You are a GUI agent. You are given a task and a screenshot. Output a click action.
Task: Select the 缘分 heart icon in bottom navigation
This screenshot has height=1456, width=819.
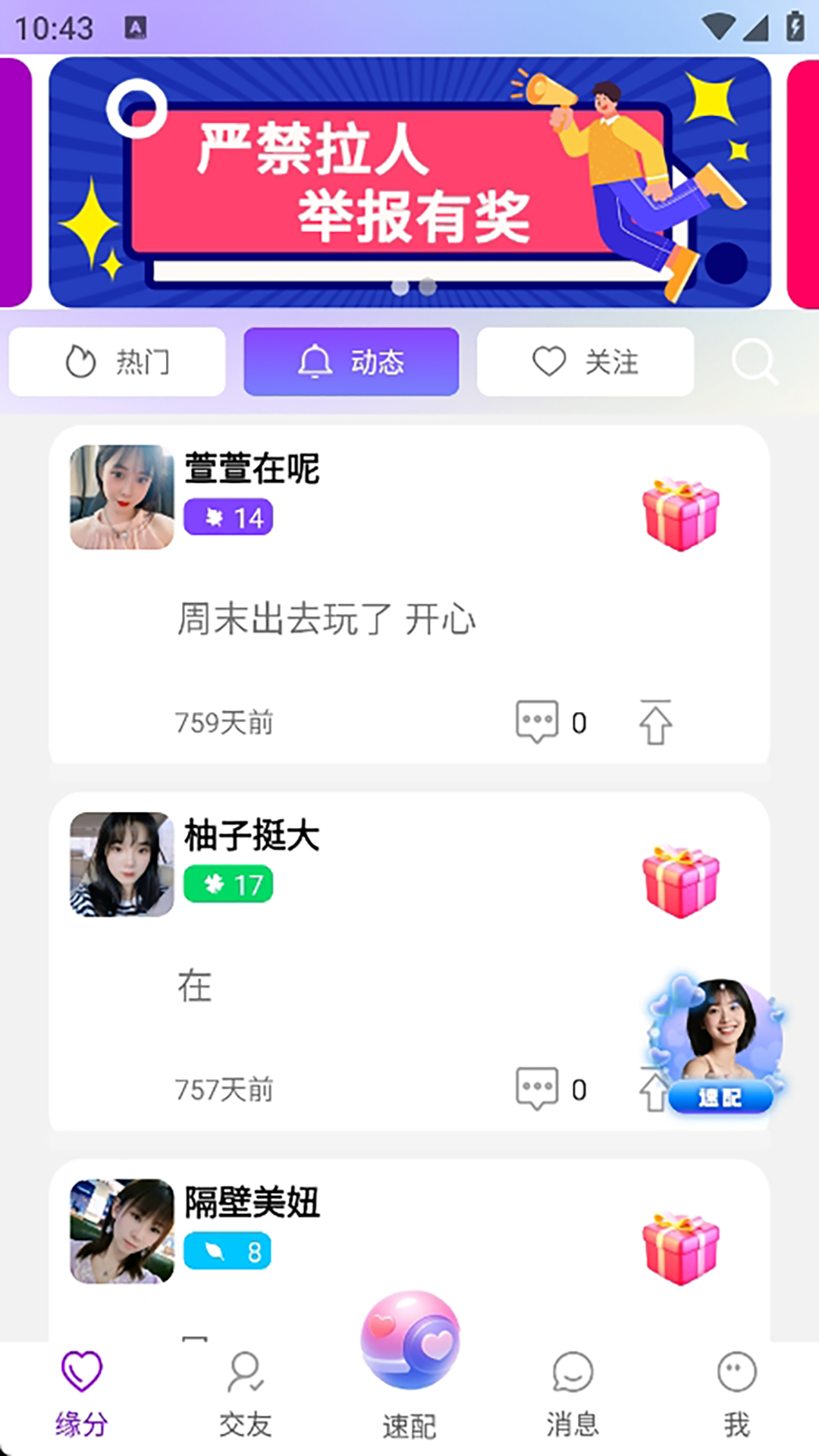tap(81, 1395)
